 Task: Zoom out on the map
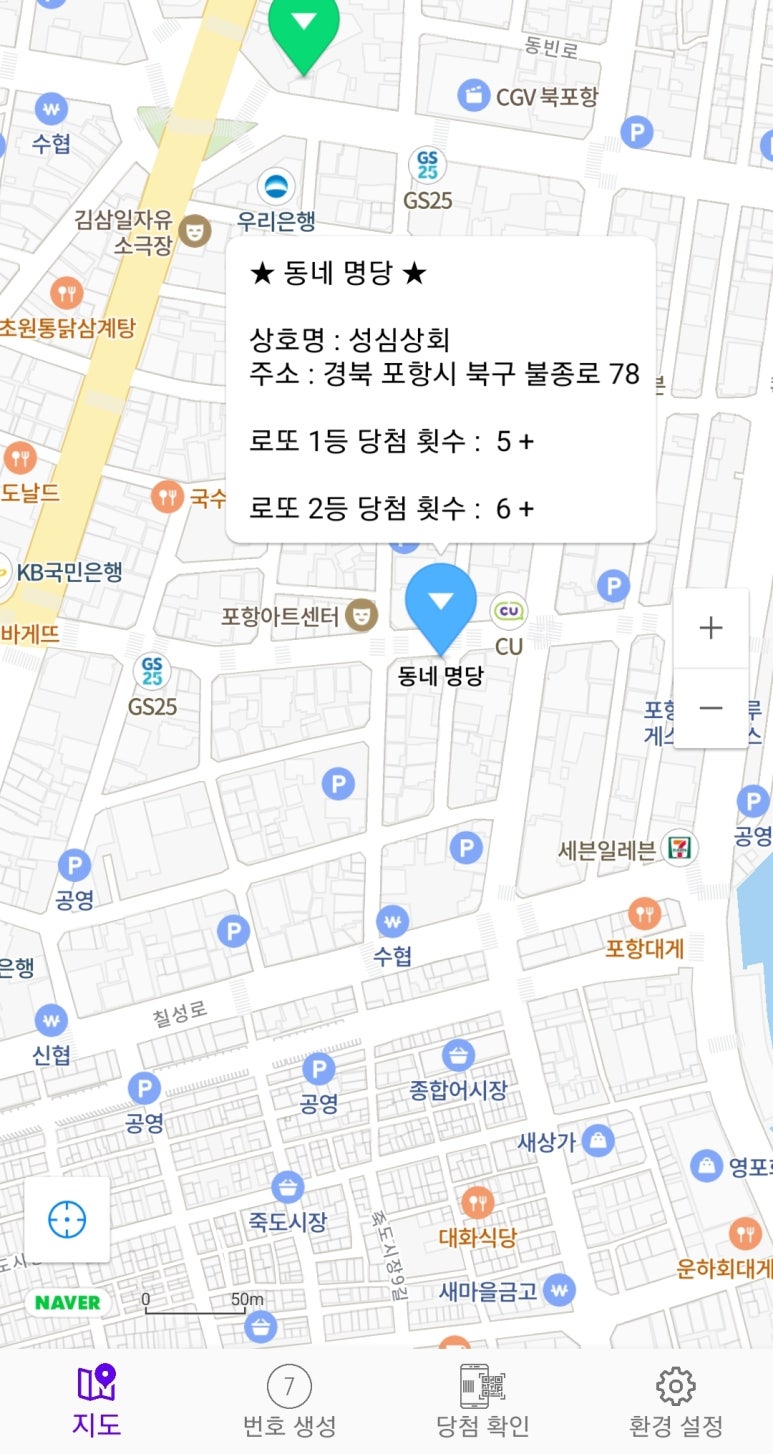tap(711, 708)
